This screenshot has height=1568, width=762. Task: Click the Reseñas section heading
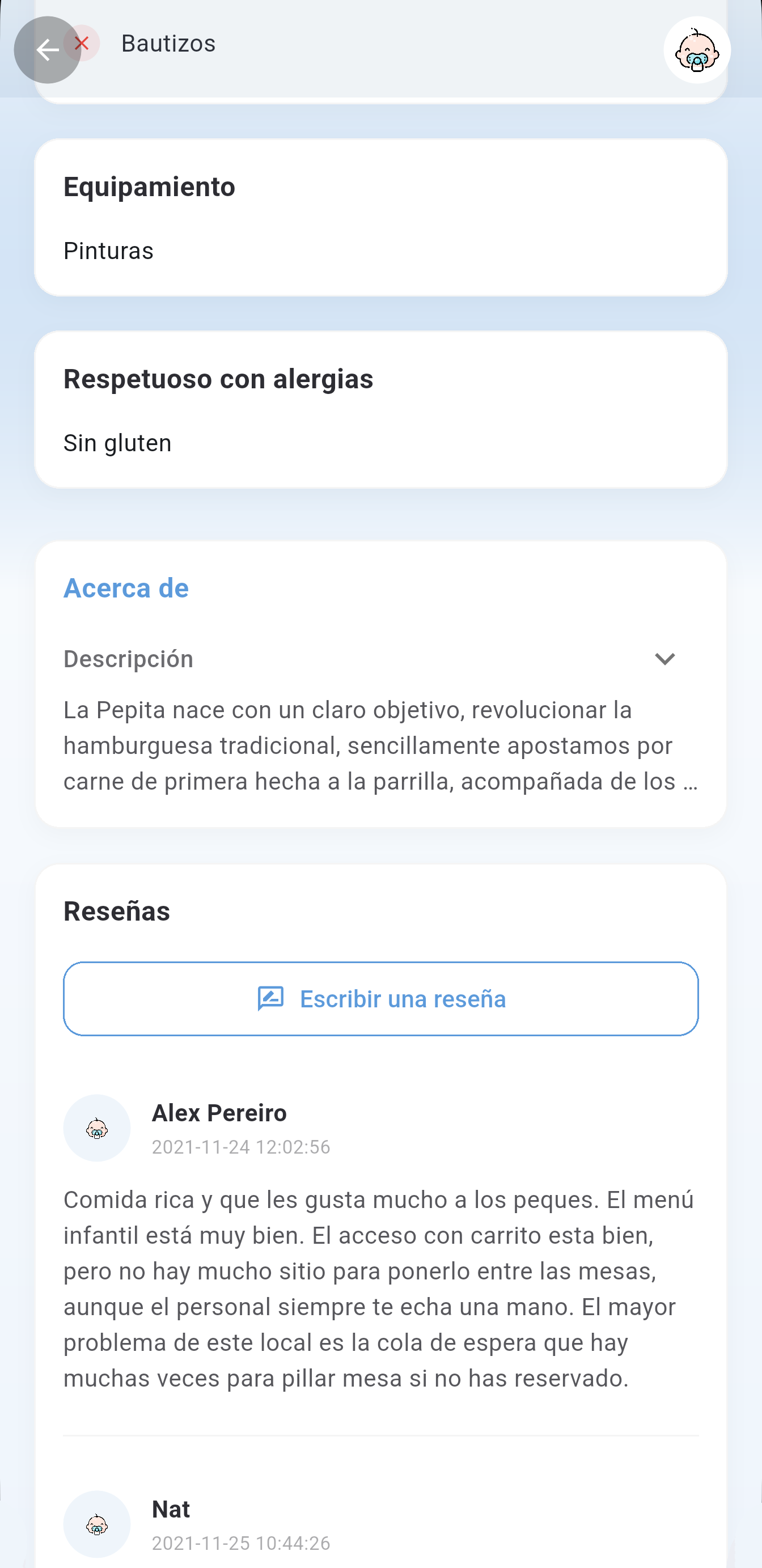coord(117,911)
